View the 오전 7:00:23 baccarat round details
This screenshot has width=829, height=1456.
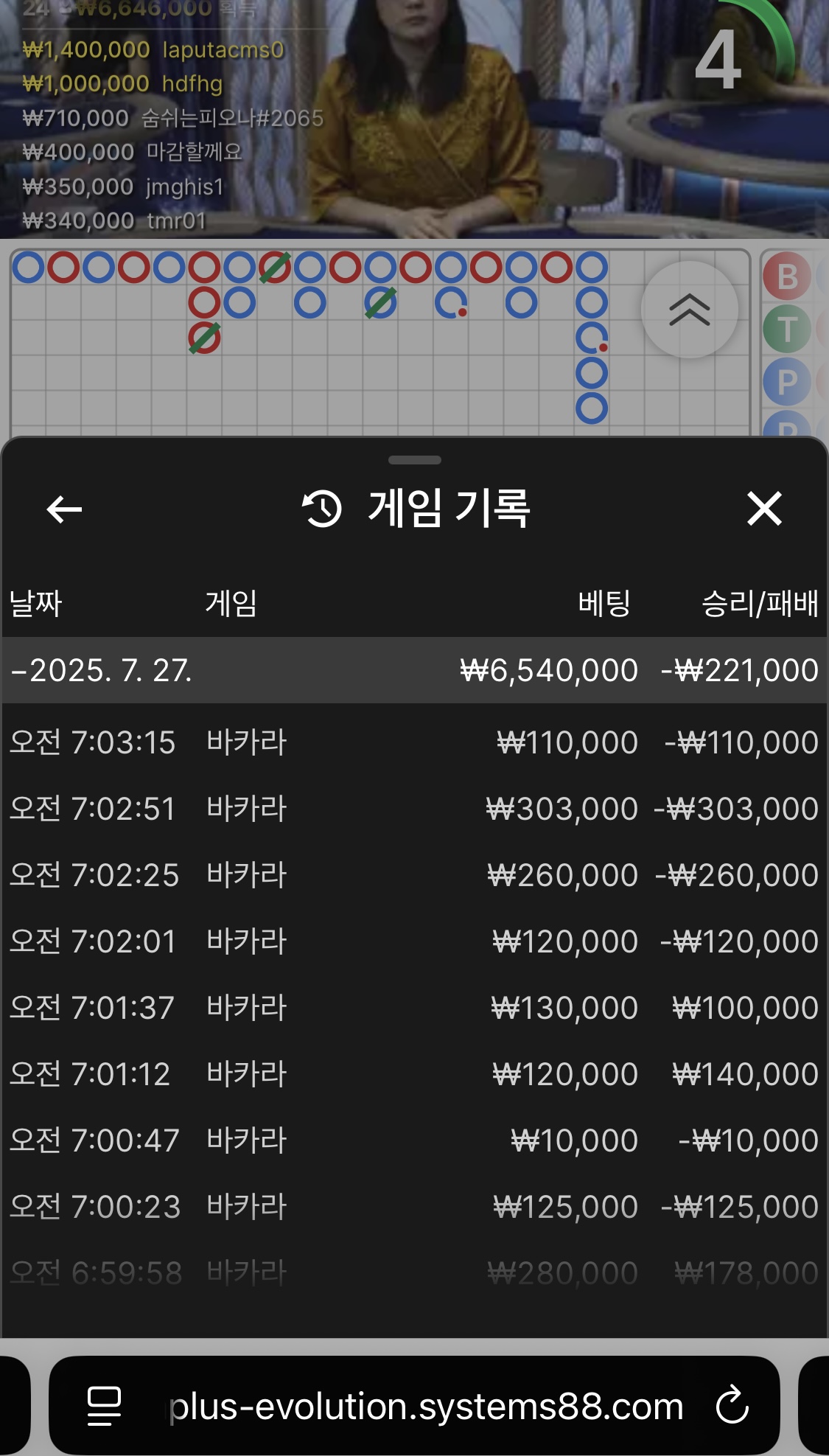coord(413,1207)
